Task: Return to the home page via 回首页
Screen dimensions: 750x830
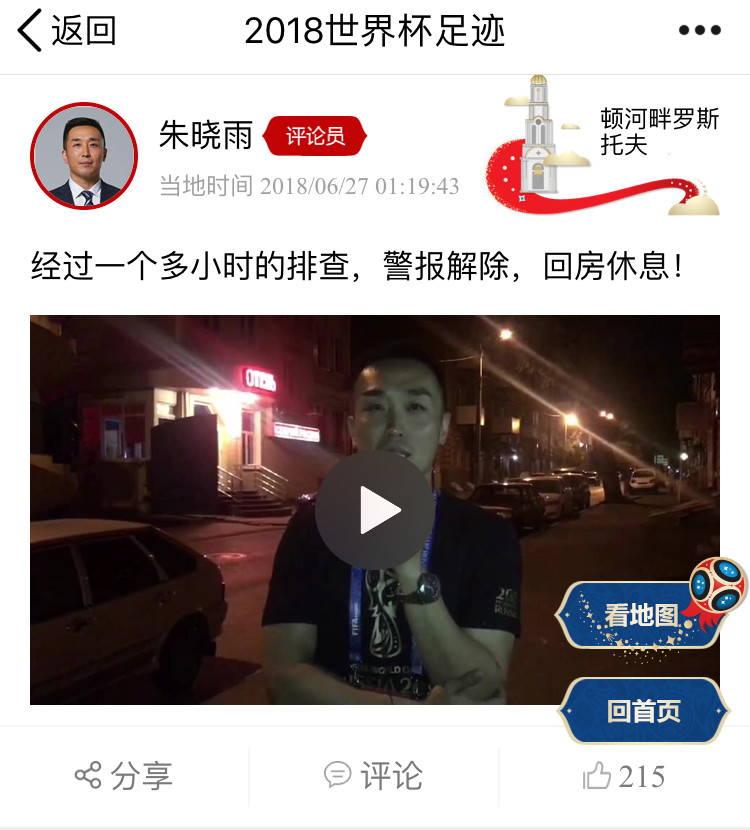Action: [x=643, y=711]
